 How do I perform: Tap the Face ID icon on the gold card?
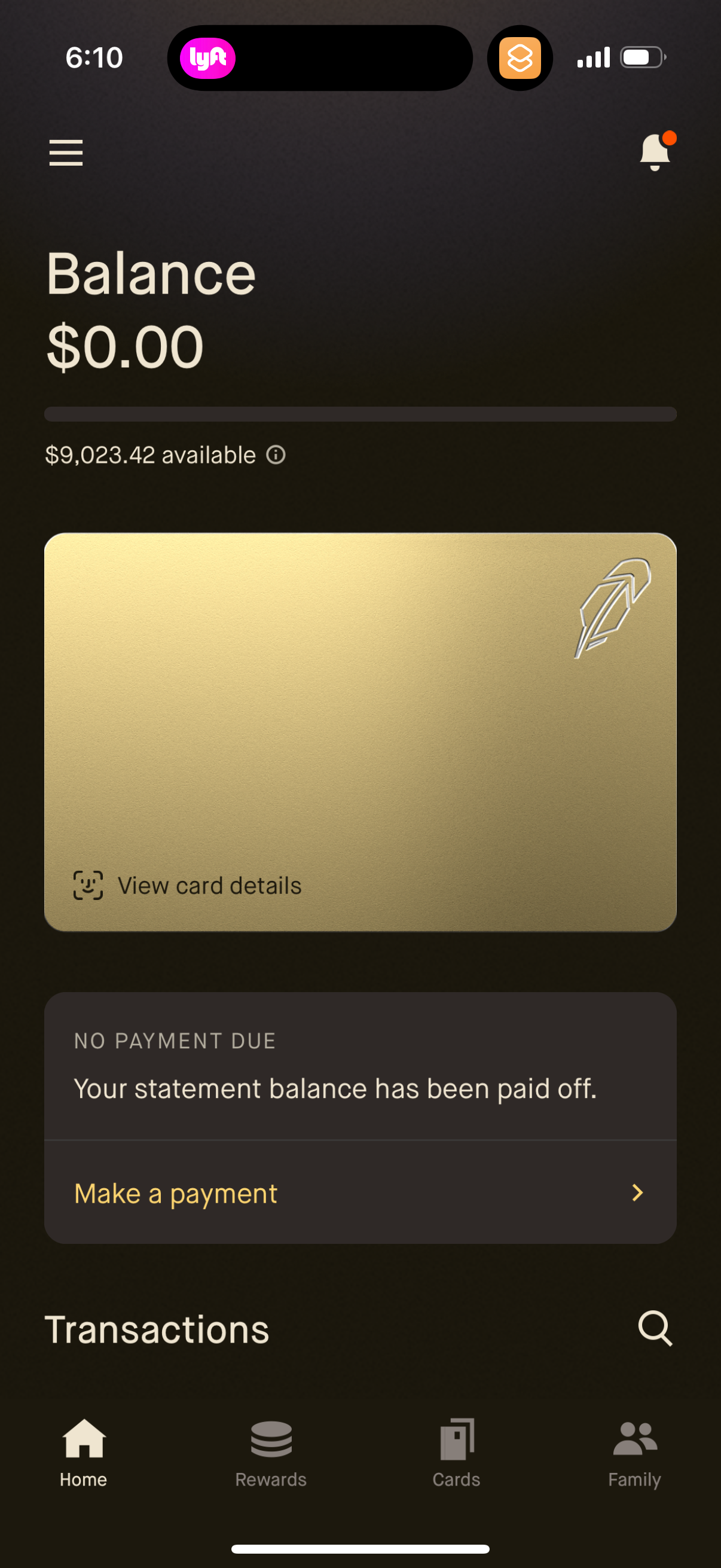pyautogui.click(x=87, y=885)
